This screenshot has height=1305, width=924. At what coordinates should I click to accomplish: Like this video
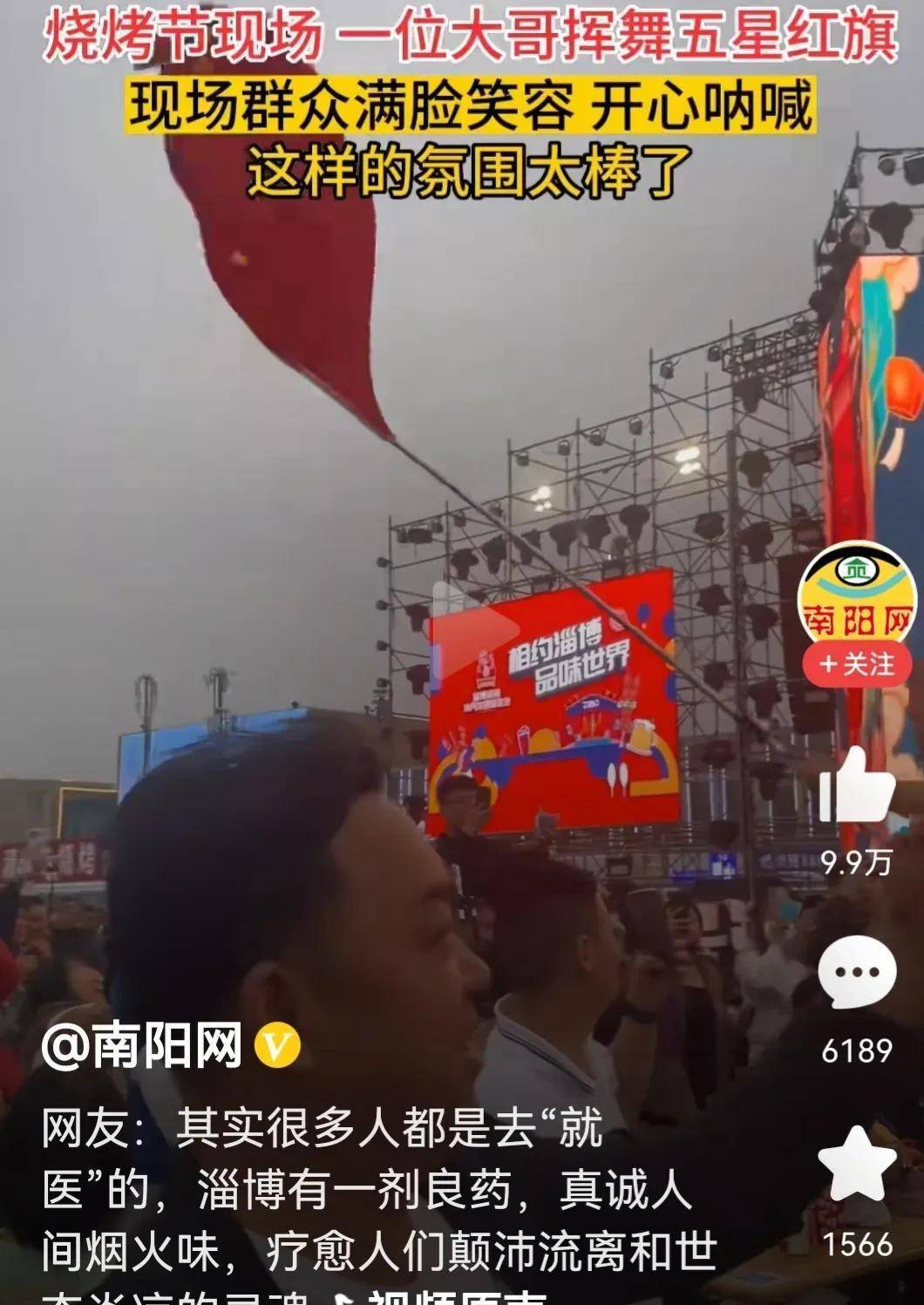(x=856, y=787)
